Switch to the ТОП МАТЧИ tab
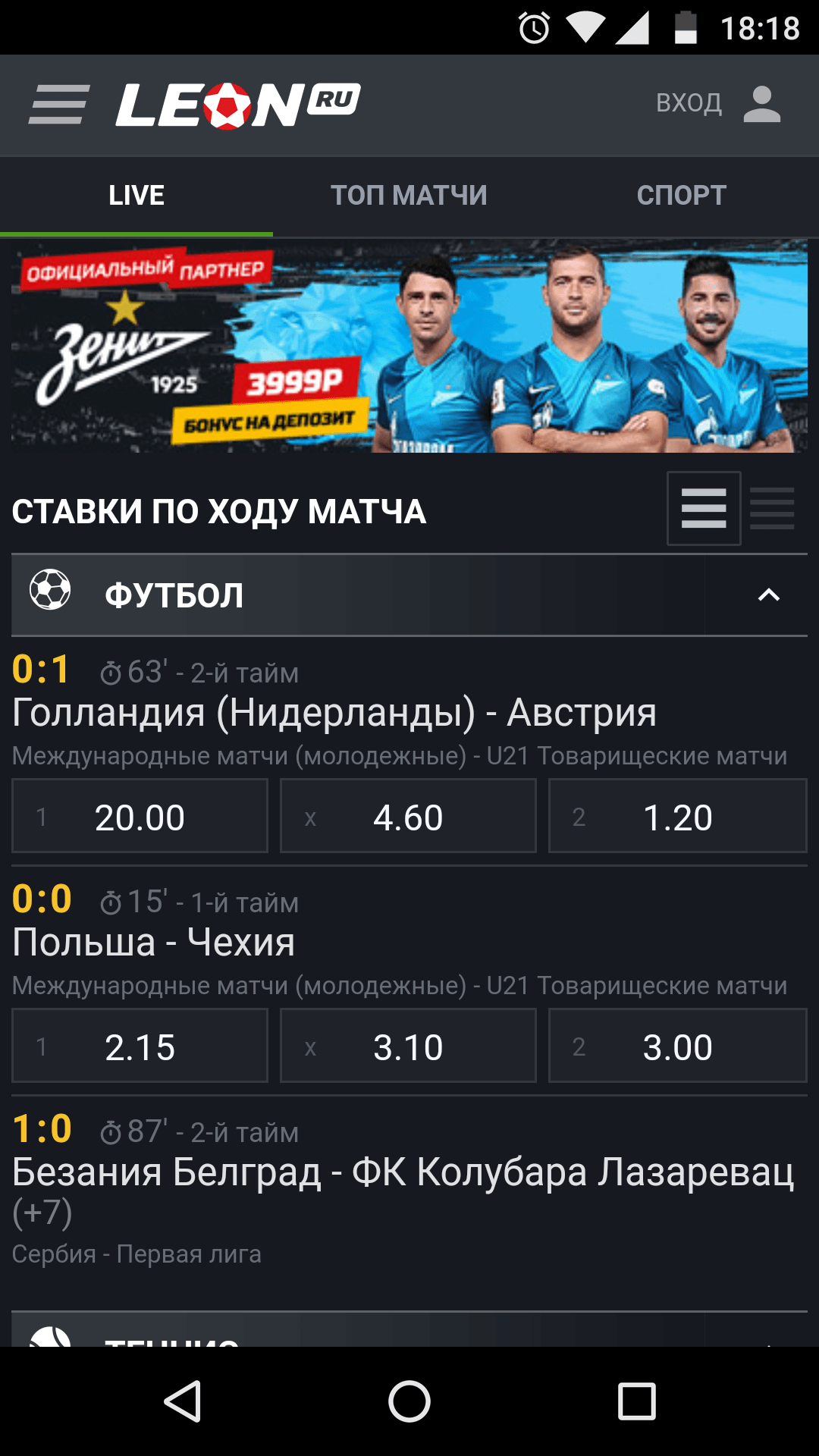The image size is (819, 1456). pyautogui.click(x=409, y=196)
